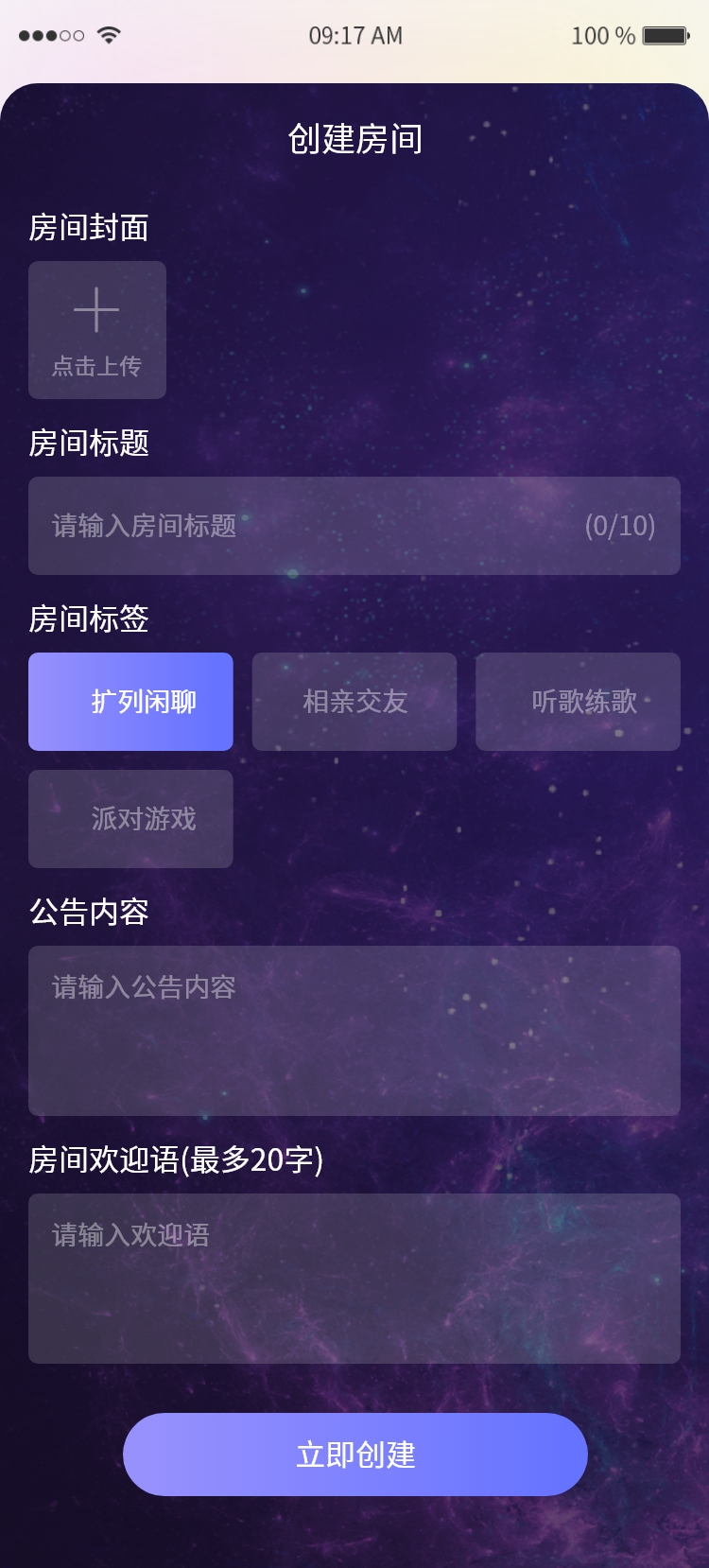The image size is (709, 1568).
Task: Pick the 听歌练歌 tag chip
Action: (x=578, y=702)
